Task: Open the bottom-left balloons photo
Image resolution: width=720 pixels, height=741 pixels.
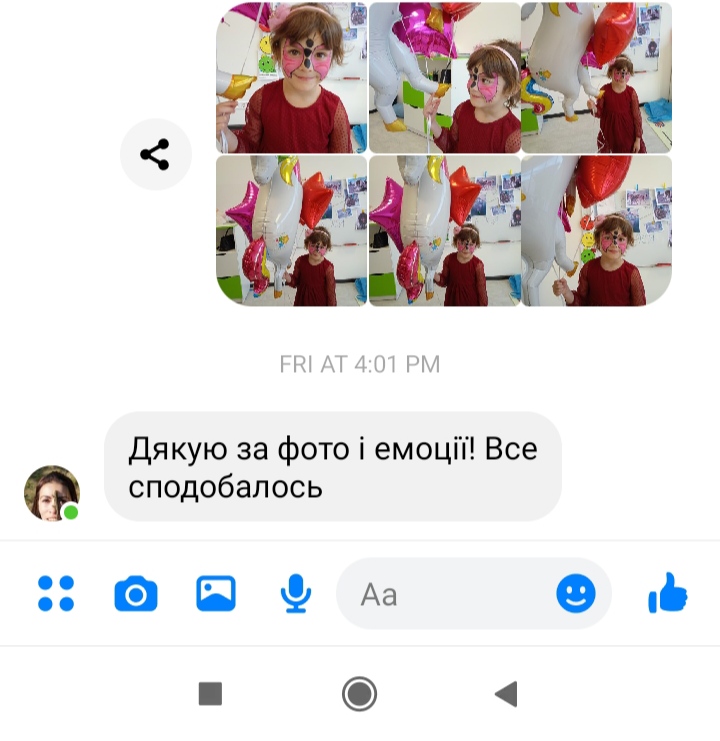Action: (x=291, y=230)
